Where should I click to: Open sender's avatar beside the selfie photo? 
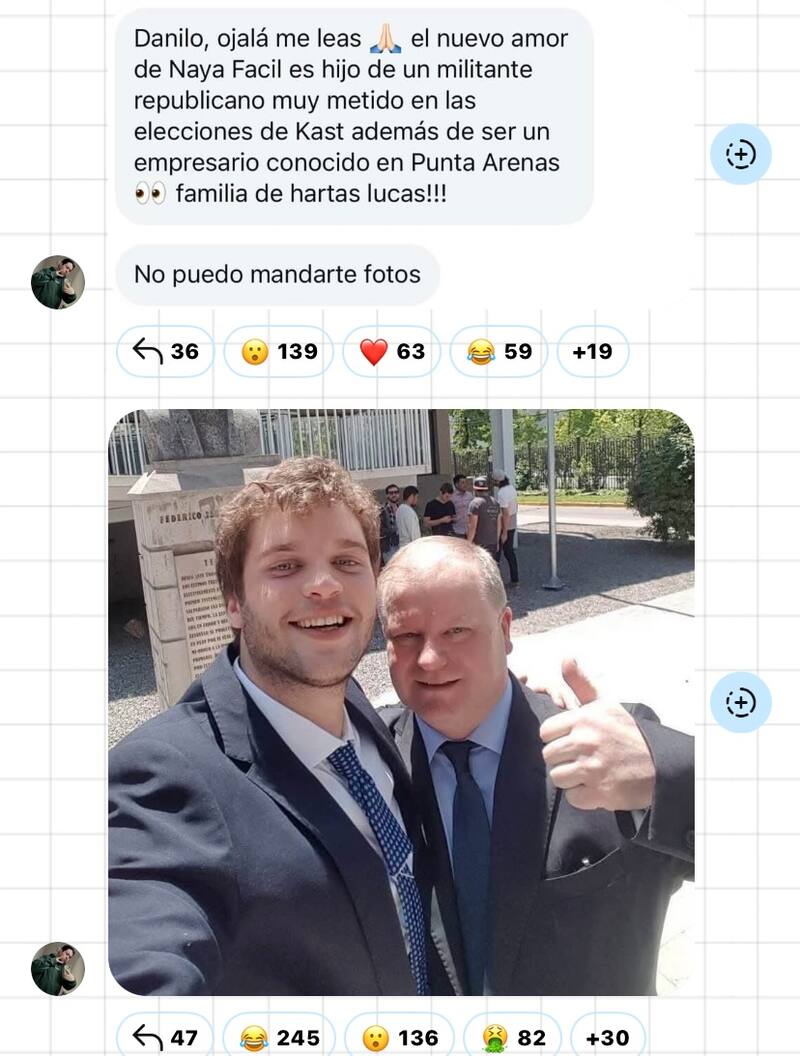58,968
